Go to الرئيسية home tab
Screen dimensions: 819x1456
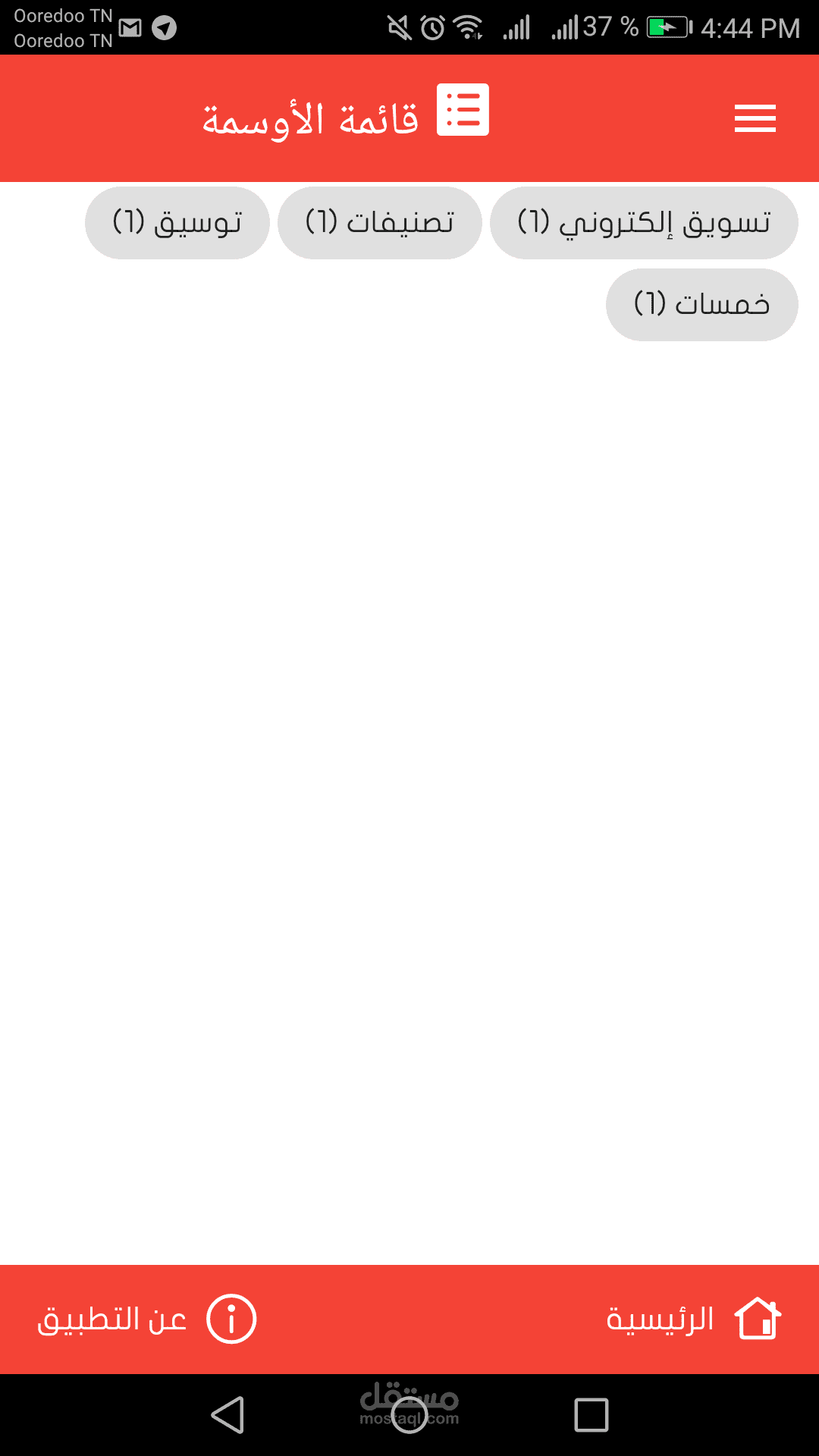pos(694,1319)
